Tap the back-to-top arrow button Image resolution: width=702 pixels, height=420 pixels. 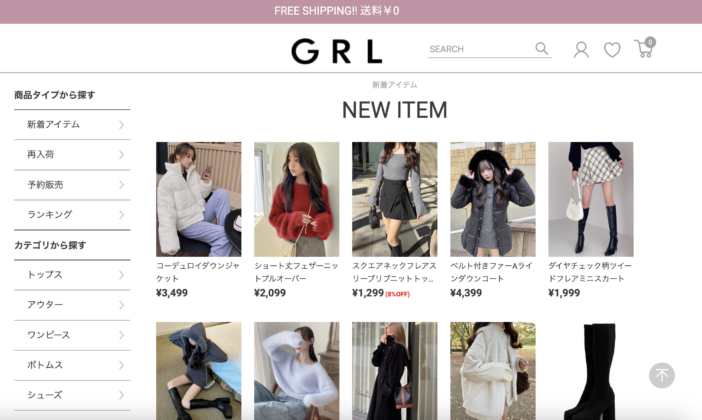tap(662, 375)
